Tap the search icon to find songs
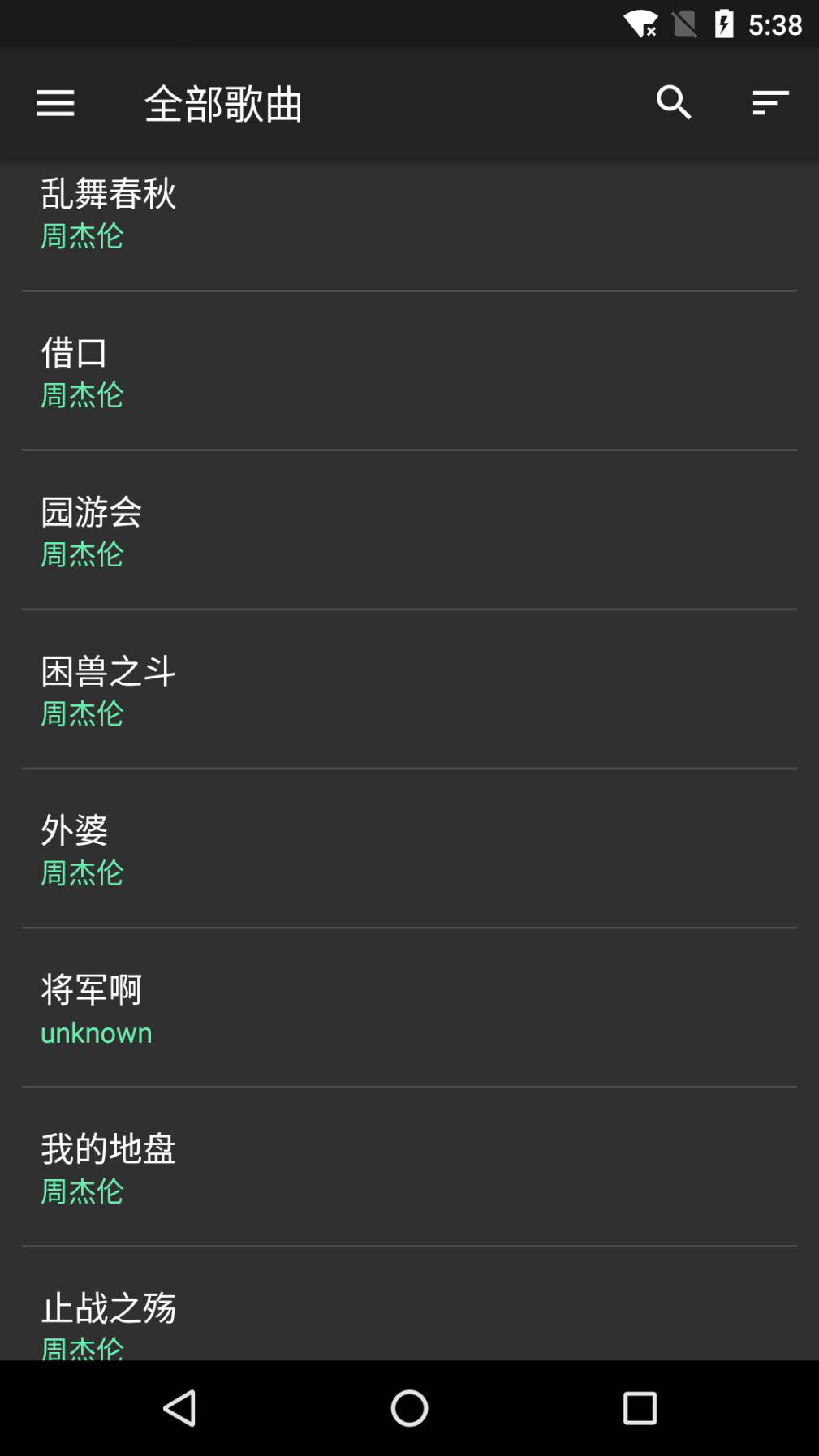Image resolution: width=819 pixels, height=1456 pixels. [x=672, y=104]
